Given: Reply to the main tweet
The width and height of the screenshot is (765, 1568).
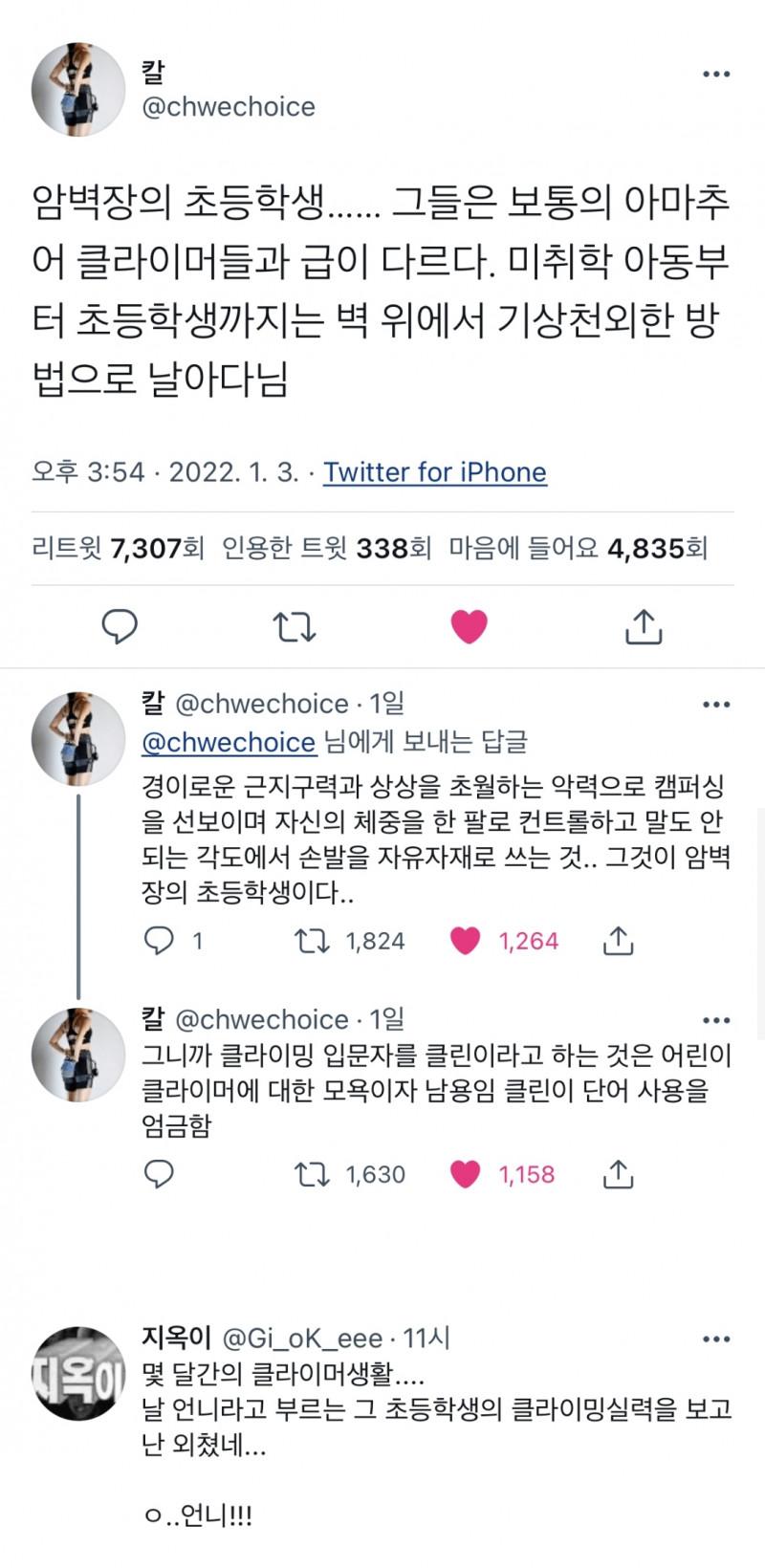Looking at the screenshot, I should (x=120, y=626).
